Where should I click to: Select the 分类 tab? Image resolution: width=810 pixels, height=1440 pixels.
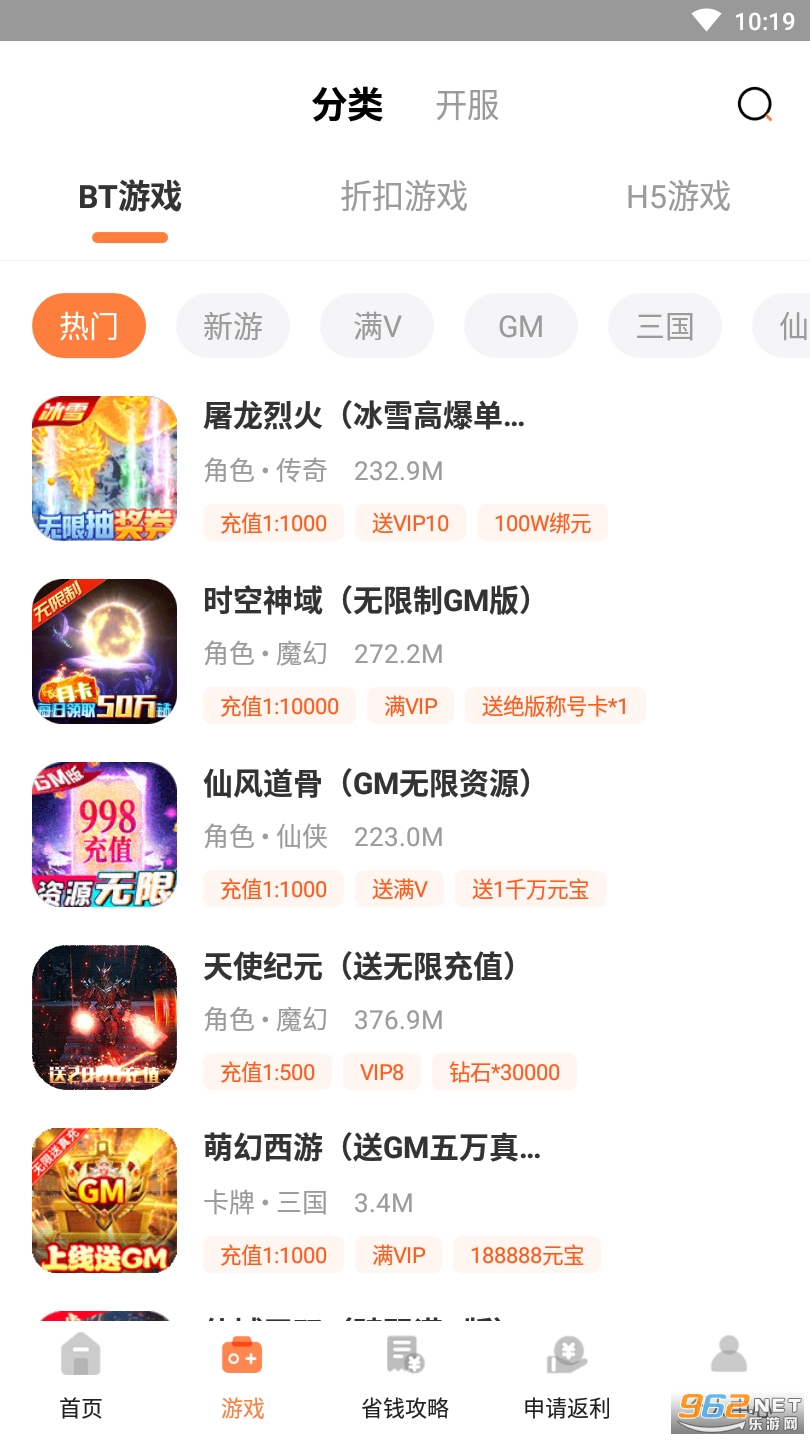(x=347, y=105)
